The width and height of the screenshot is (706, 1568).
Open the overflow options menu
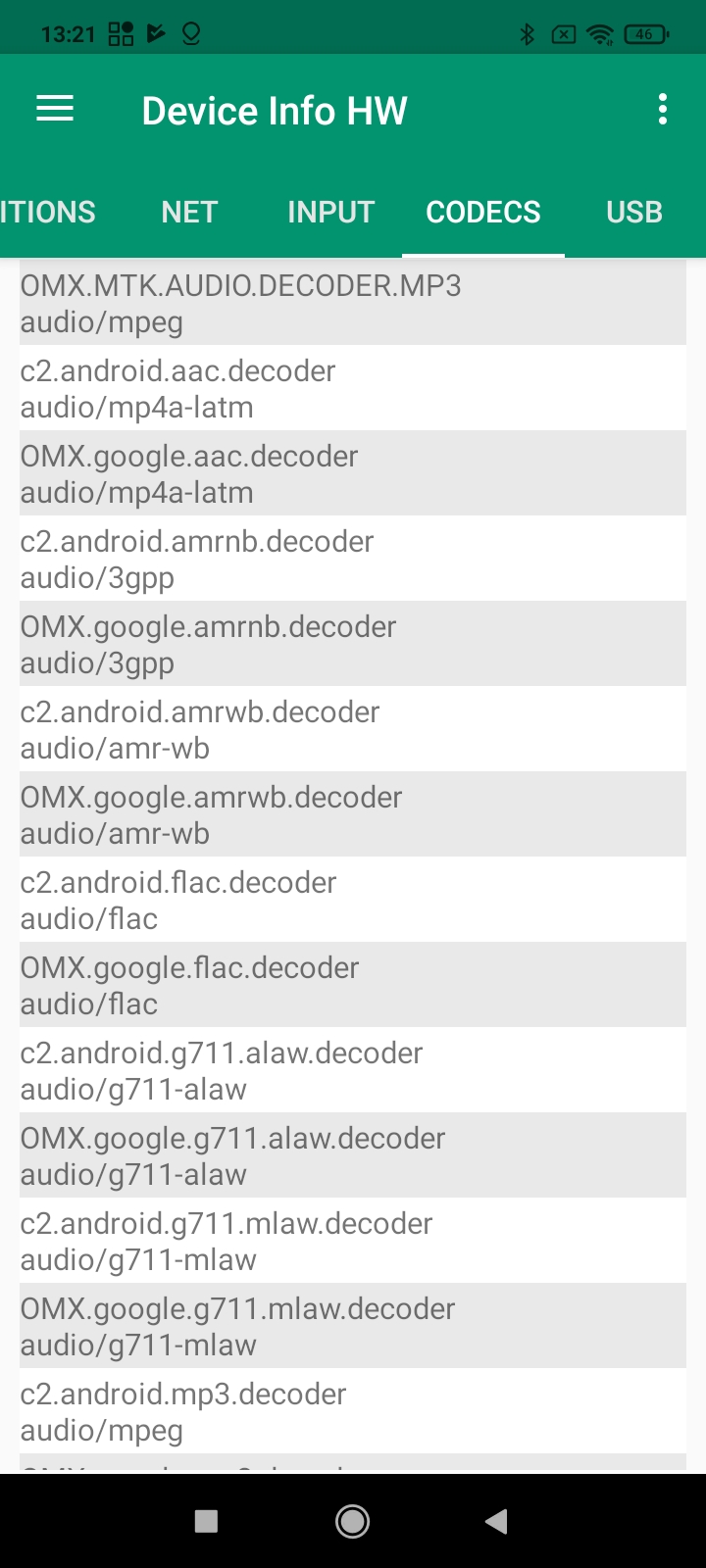pyautogui.click(x=663, y=109)
